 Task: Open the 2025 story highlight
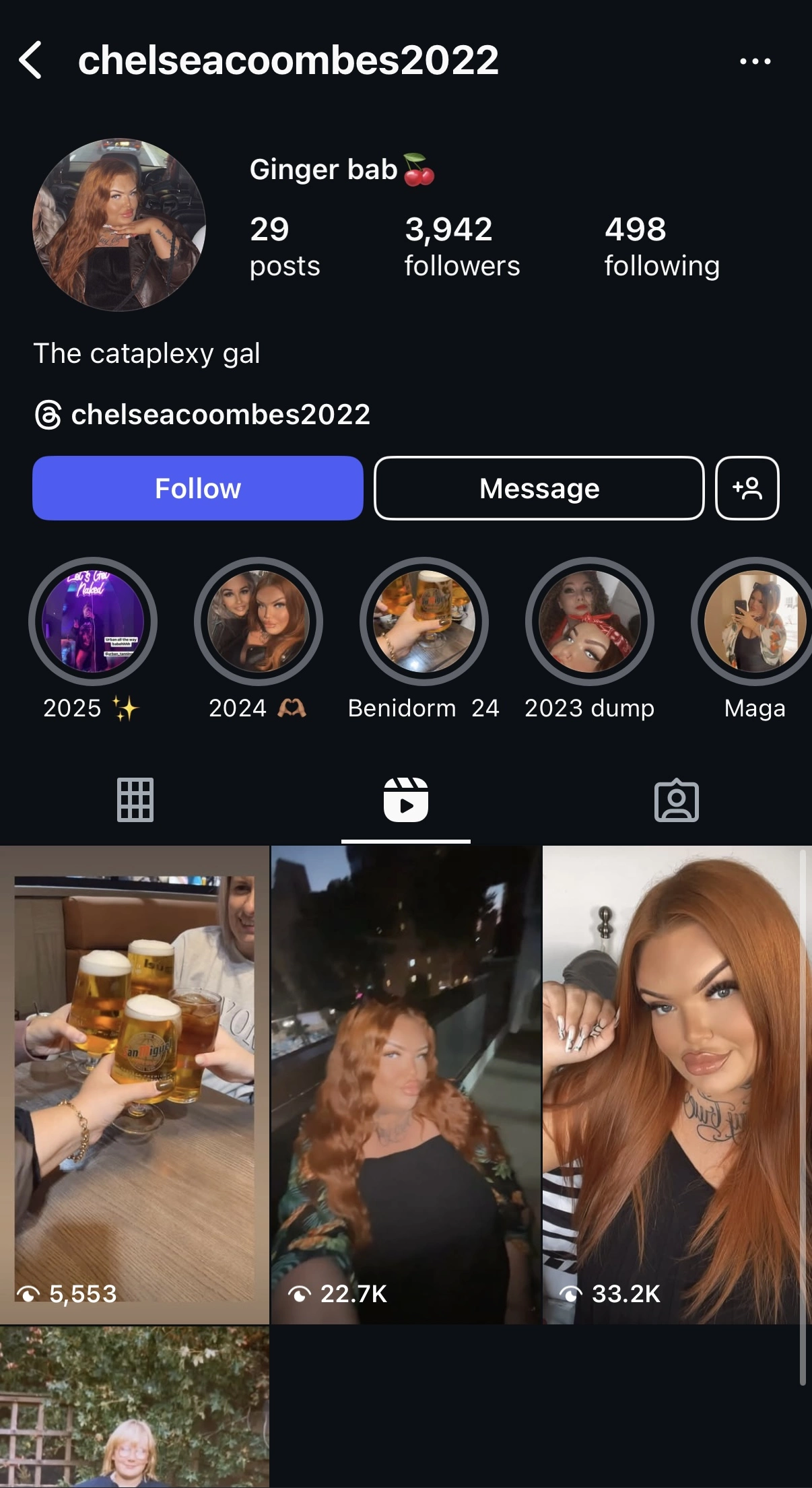pos(93,621)
